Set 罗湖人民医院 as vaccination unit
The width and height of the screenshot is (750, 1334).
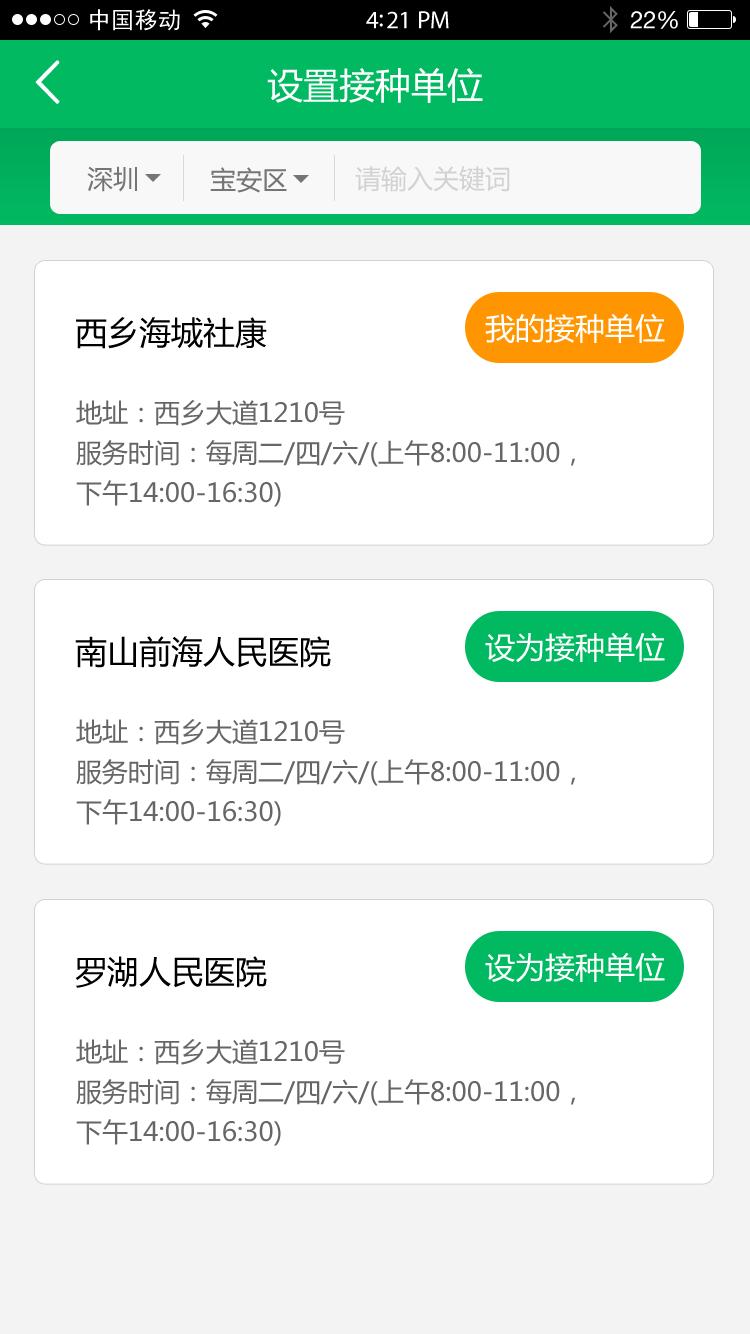point(574,966)
